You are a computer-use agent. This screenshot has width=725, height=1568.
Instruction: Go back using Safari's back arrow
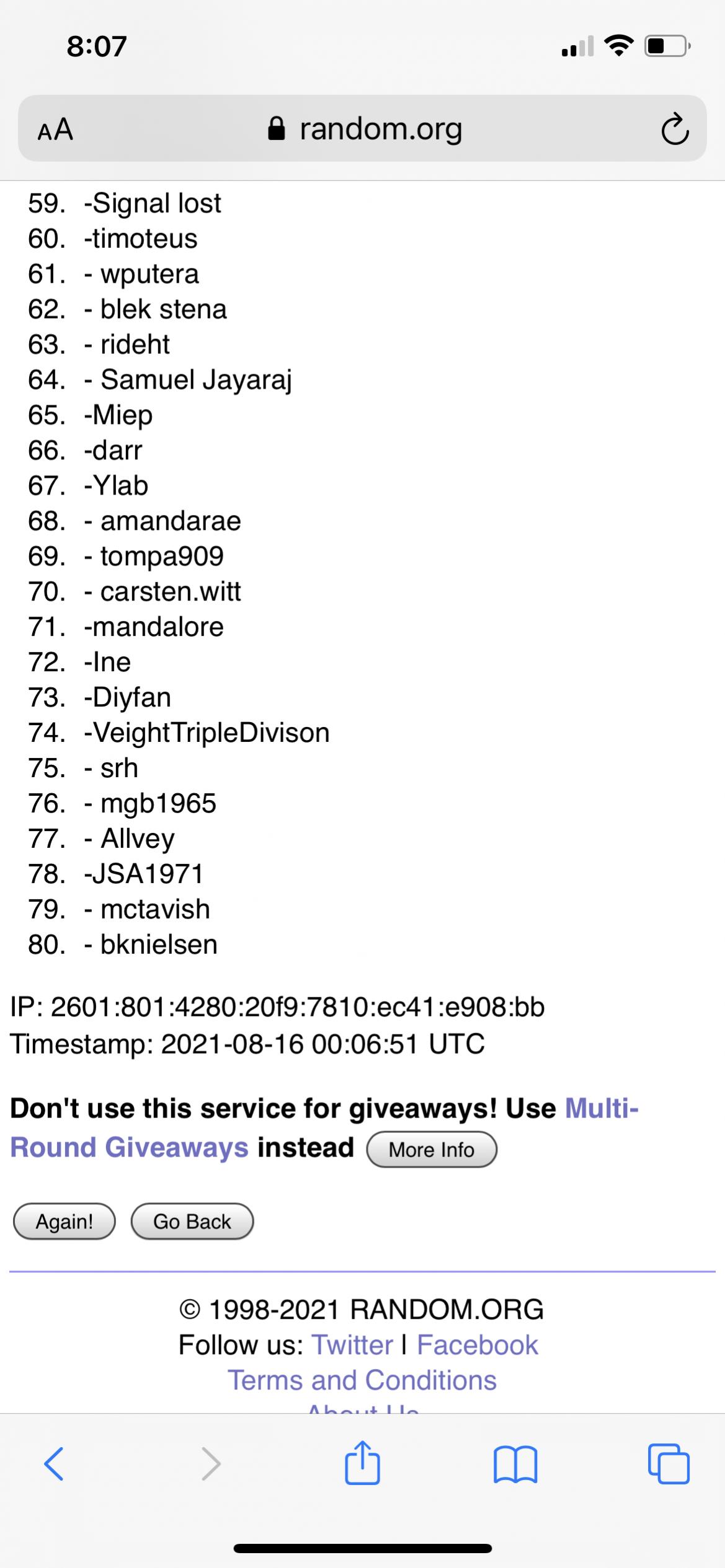point(54,1464)
